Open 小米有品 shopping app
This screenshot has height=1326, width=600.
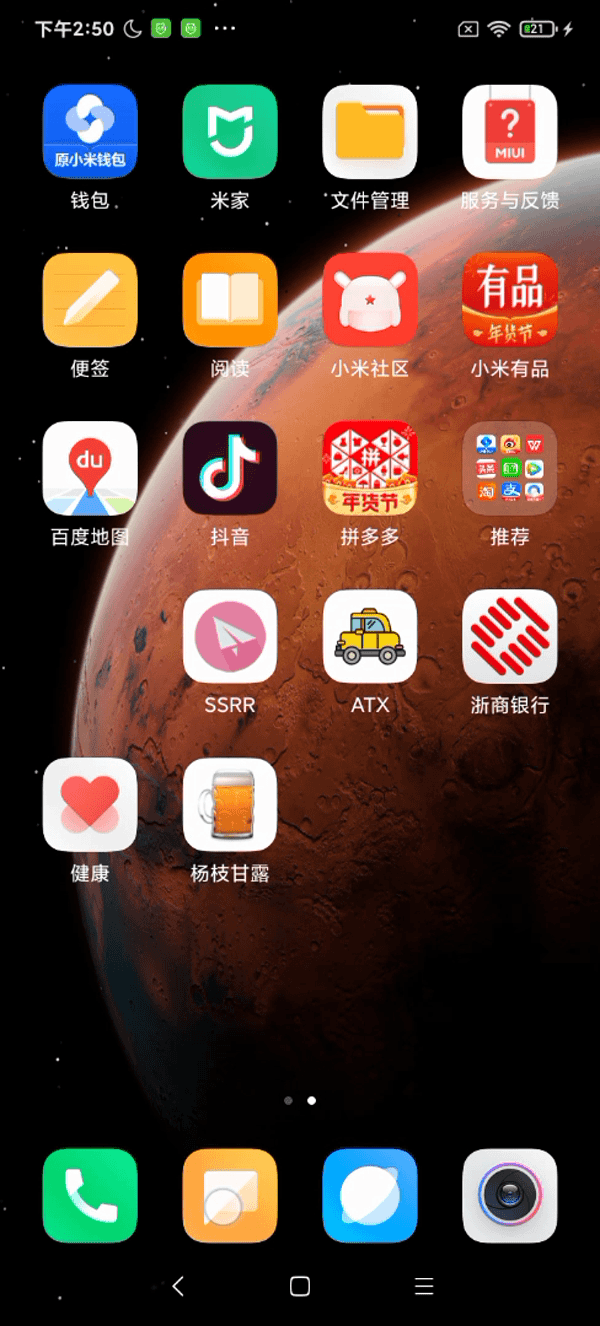coord(510,300)
